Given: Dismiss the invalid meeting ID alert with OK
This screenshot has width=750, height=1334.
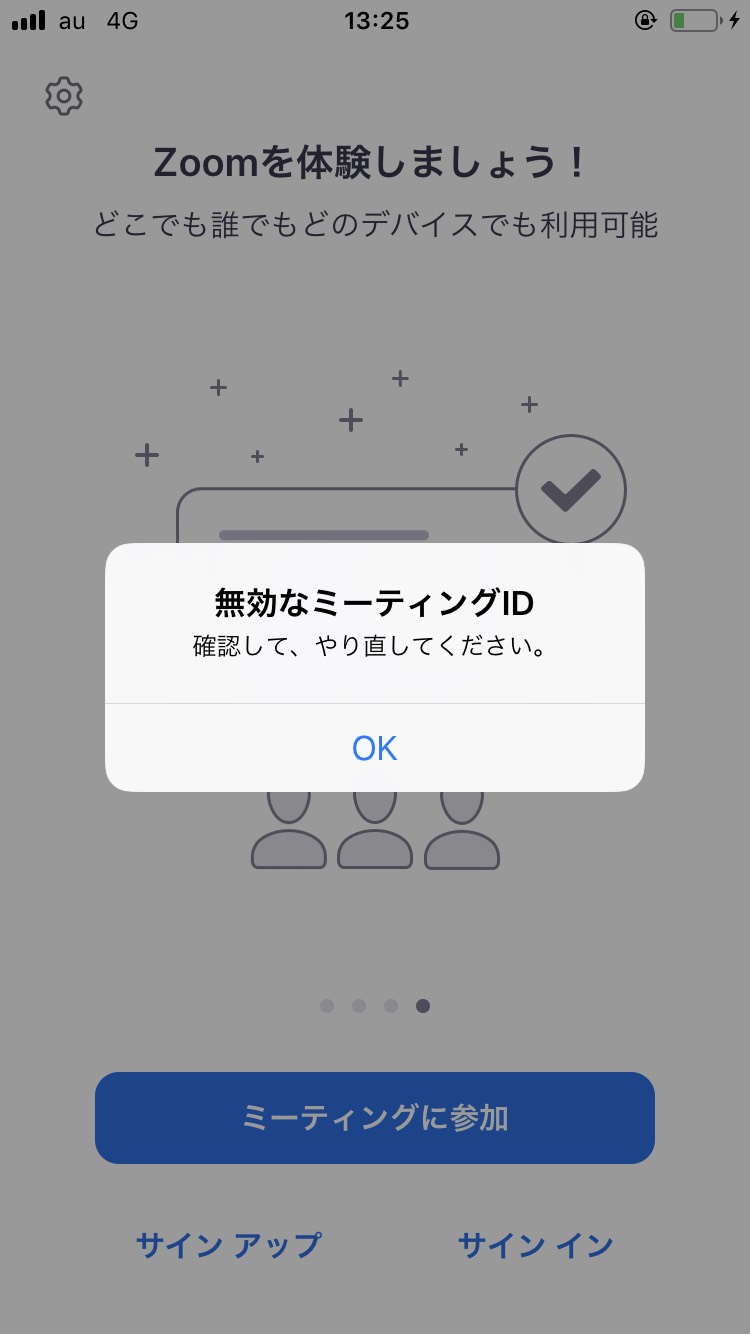Looking at the screenshot, I should point(375,748).
